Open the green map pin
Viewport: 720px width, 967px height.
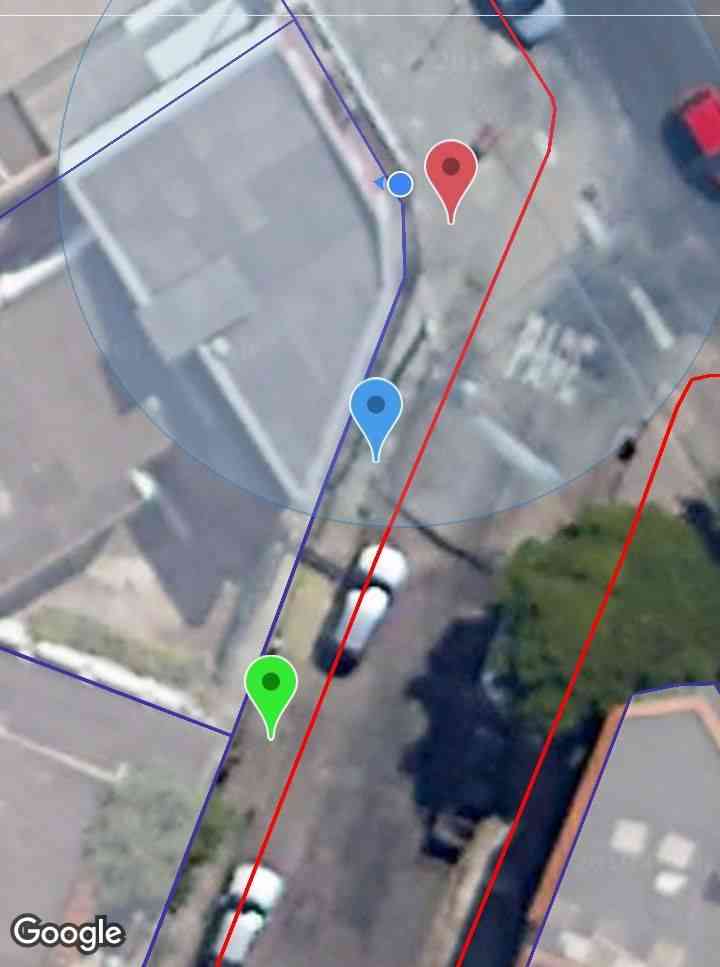point(270,687)
